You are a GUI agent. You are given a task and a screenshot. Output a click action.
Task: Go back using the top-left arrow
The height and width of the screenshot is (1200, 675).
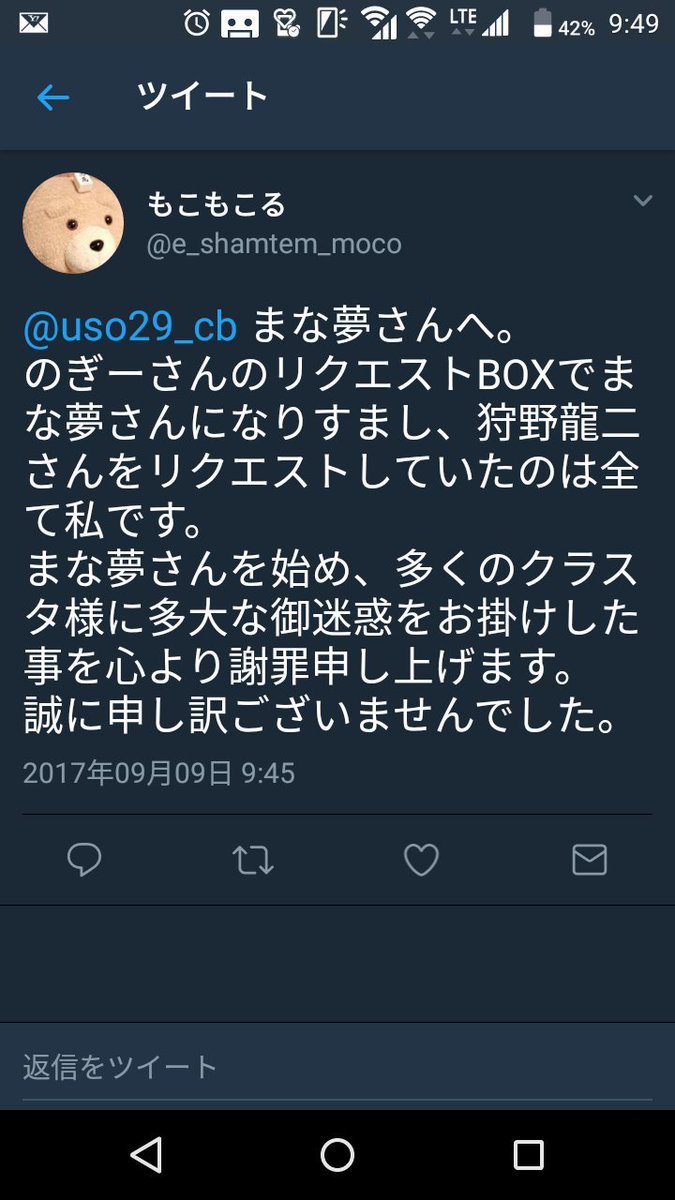(x=52, y=97)
